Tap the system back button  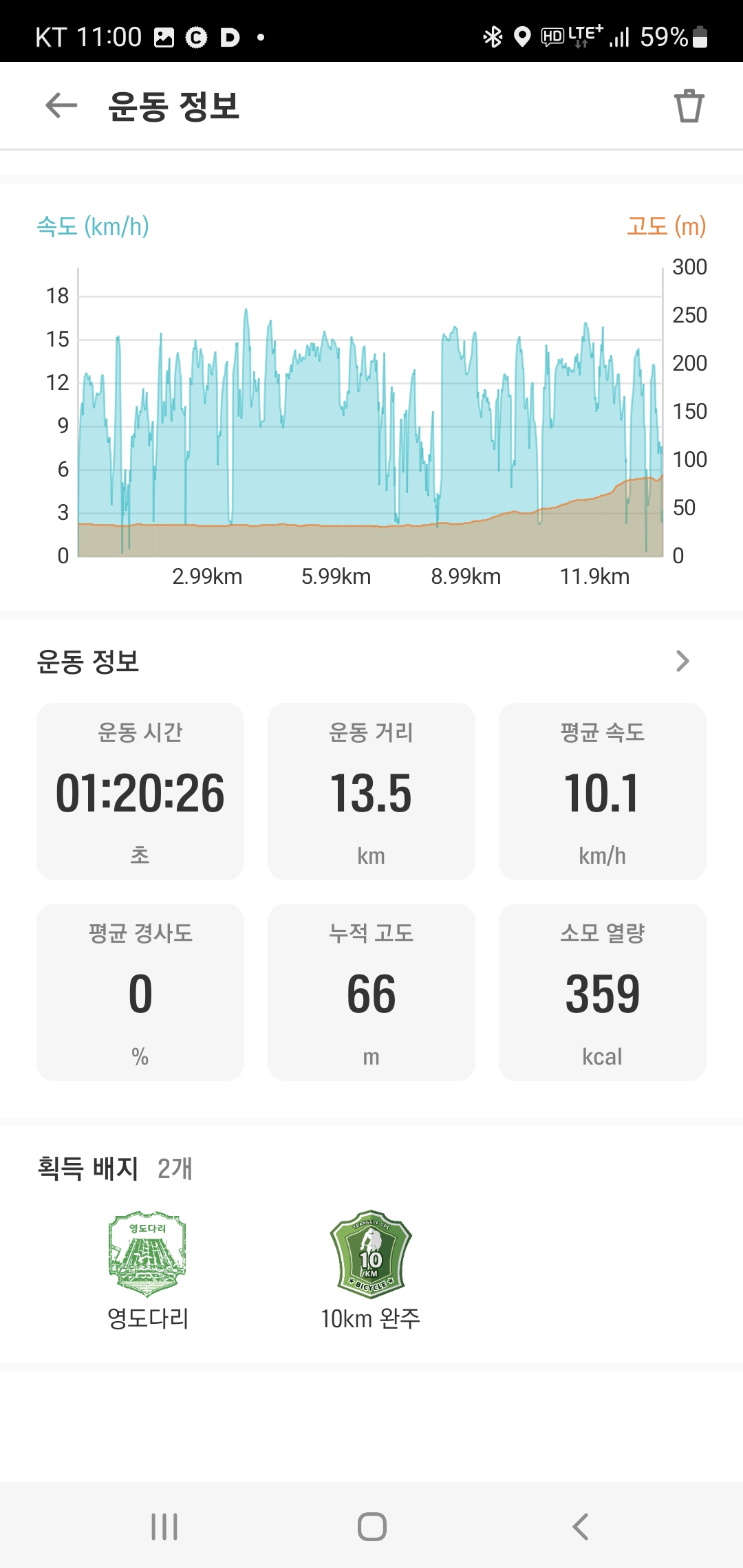[x=580, y=1526]
